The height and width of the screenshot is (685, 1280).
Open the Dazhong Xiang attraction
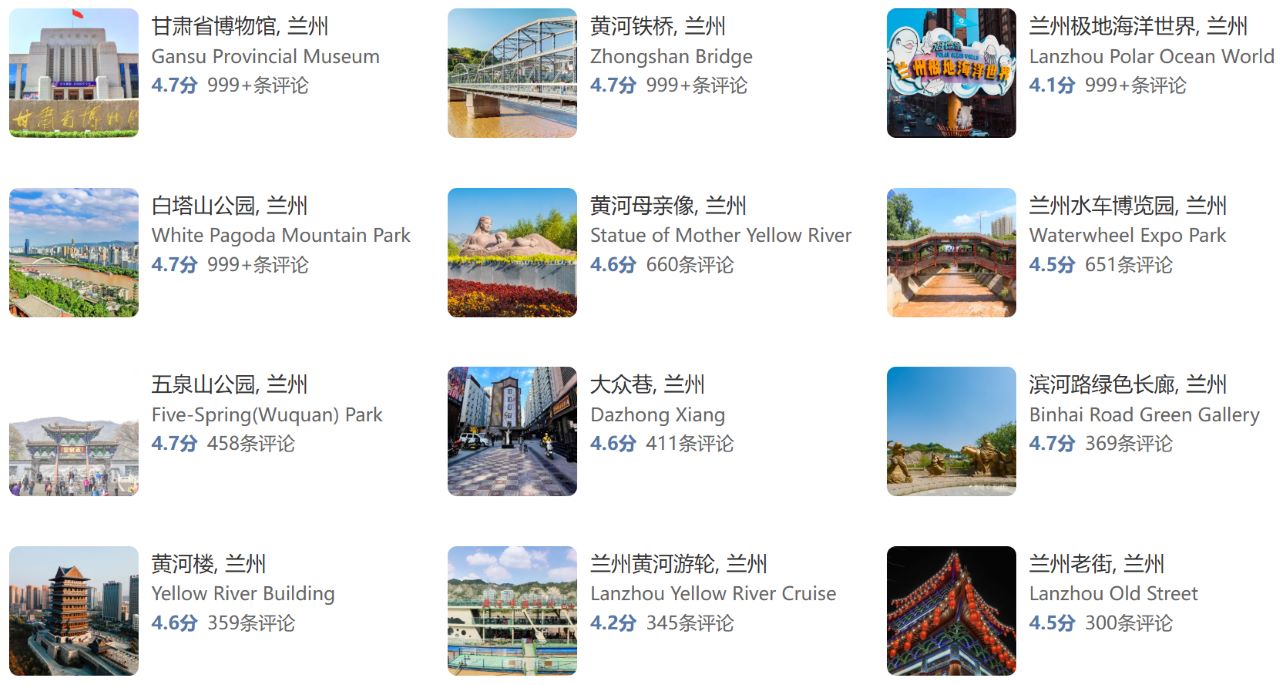pos(647,385)
